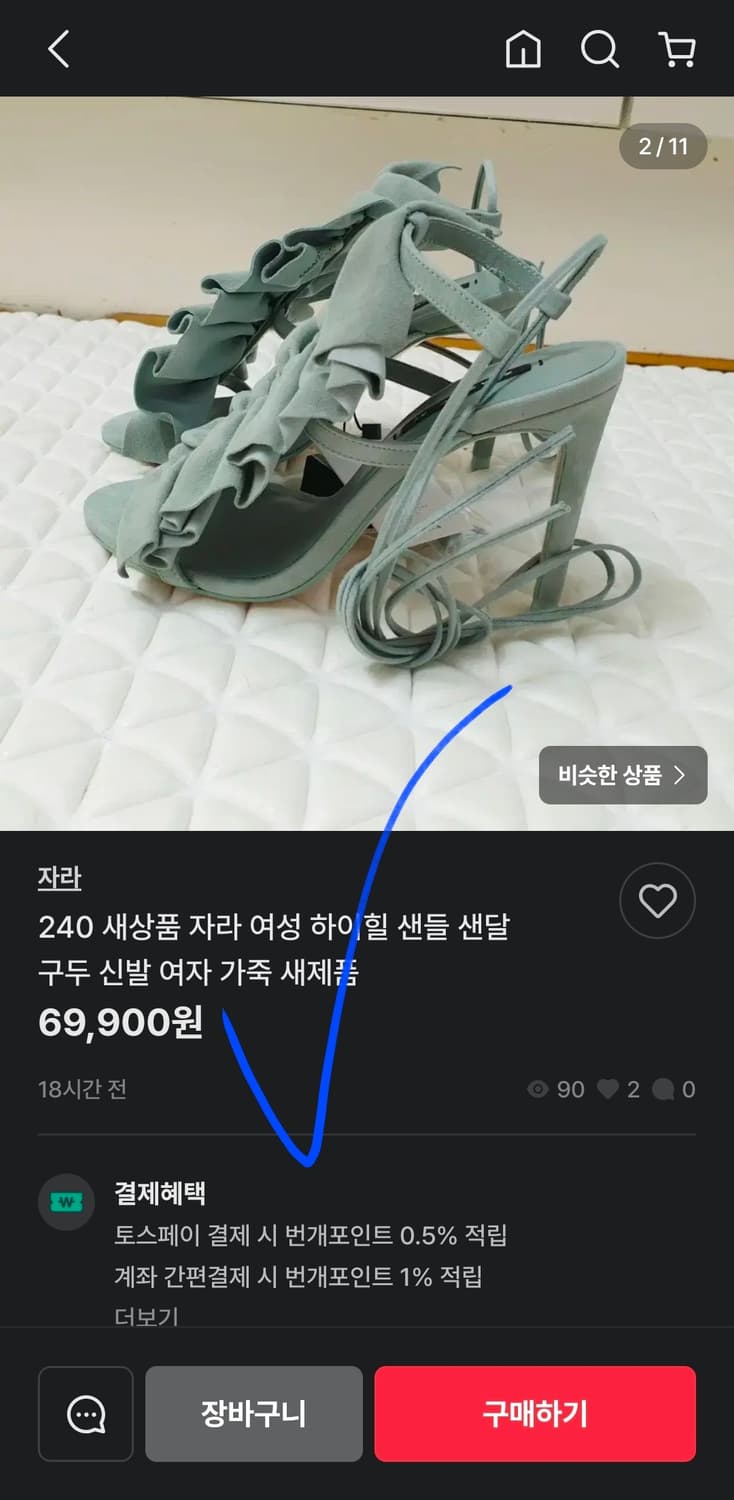Viewport: 734px width, 1500px height.
Task: Open the shopping cart icon
Action: (x=676, y=49)
